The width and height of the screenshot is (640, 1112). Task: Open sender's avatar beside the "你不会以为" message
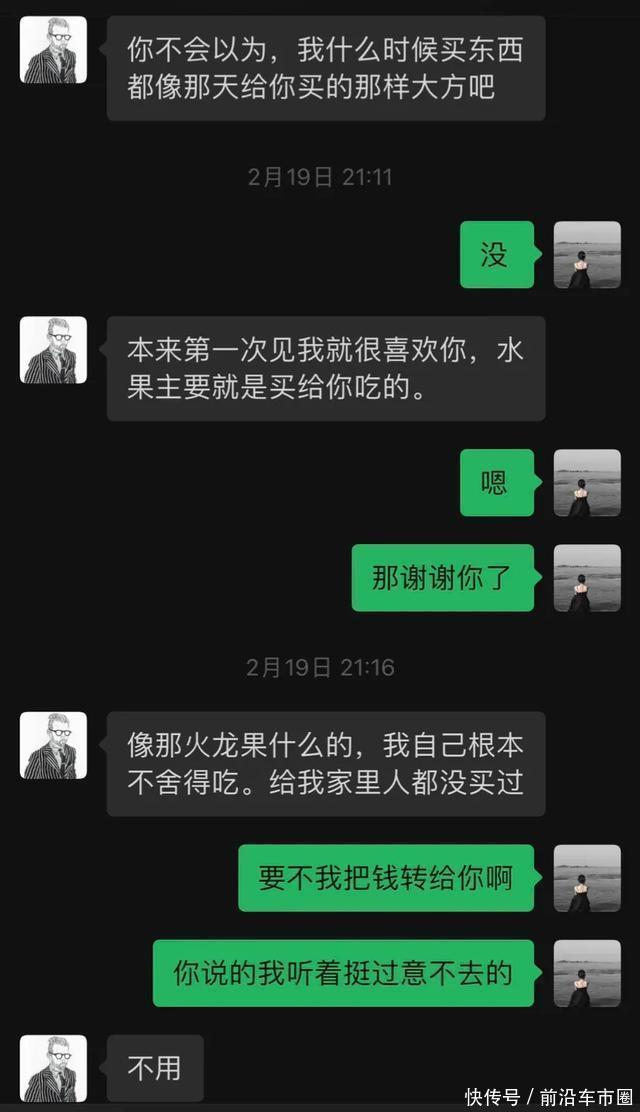point(53,50)
